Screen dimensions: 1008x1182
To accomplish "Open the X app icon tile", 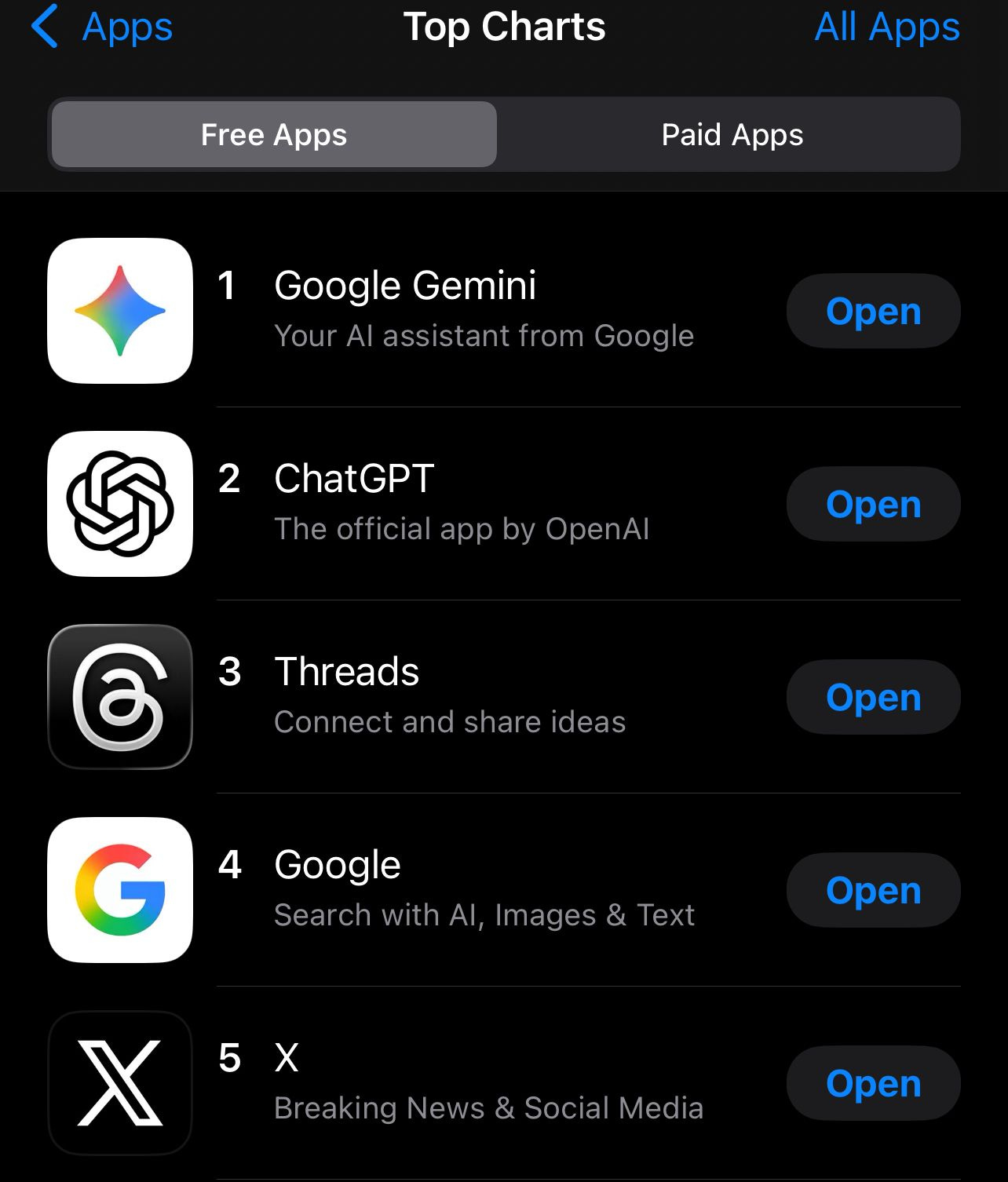I will (x=120, y=1083).
